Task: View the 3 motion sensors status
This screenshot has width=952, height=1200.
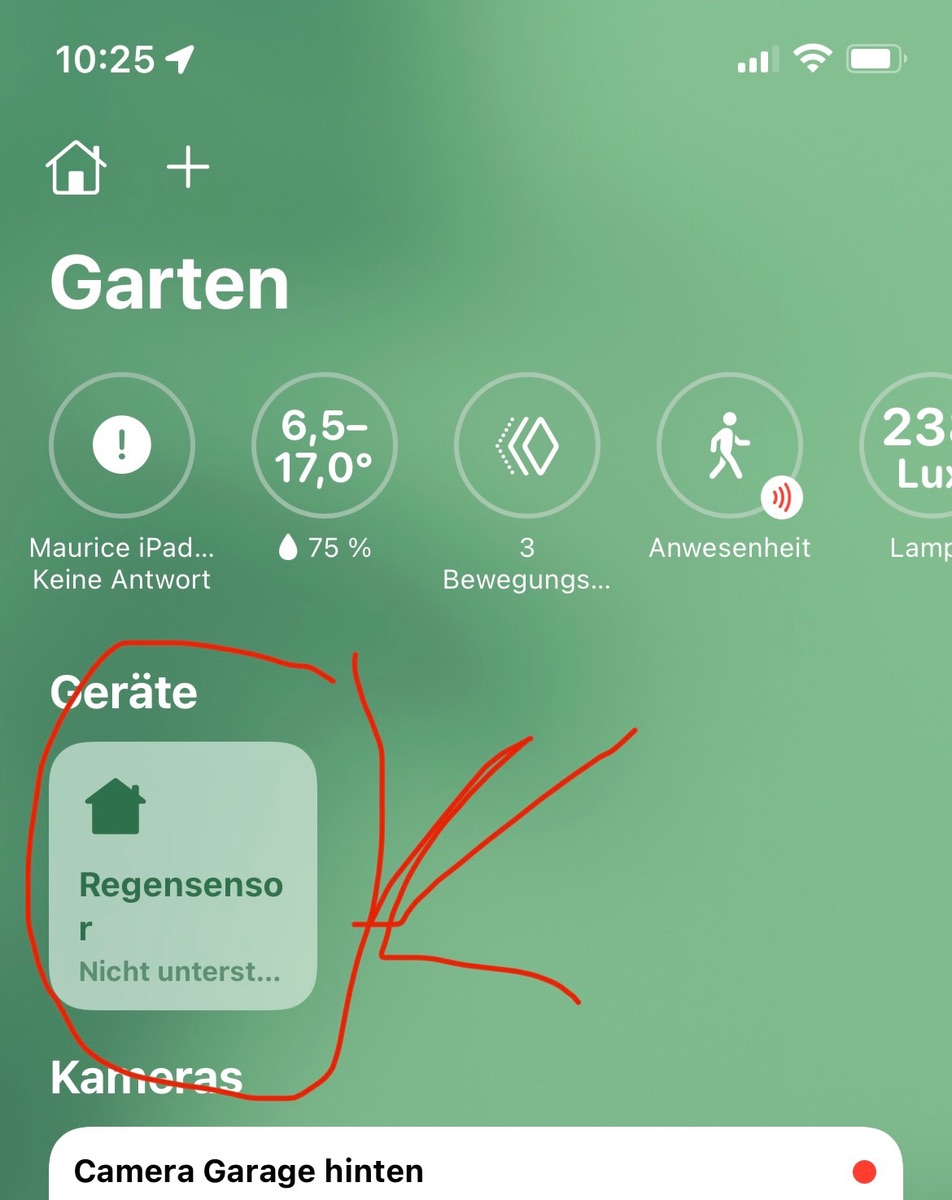Action: (x=527, y=443)
